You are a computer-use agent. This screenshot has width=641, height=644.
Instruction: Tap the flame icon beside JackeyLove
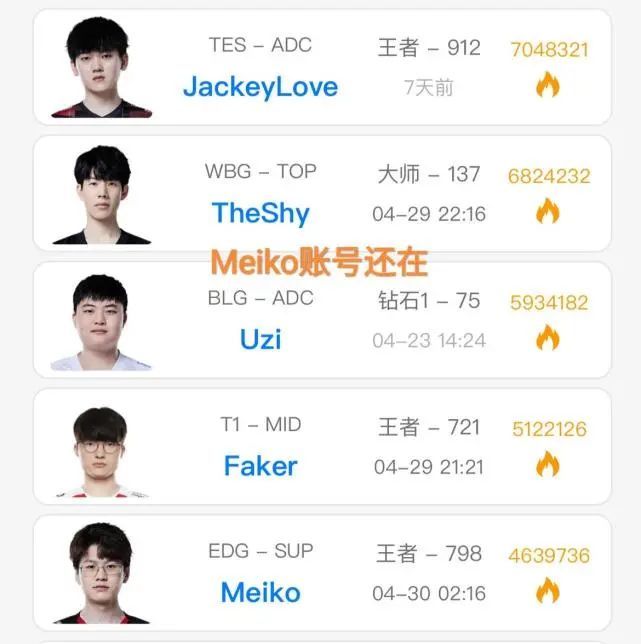pos(547,85)
